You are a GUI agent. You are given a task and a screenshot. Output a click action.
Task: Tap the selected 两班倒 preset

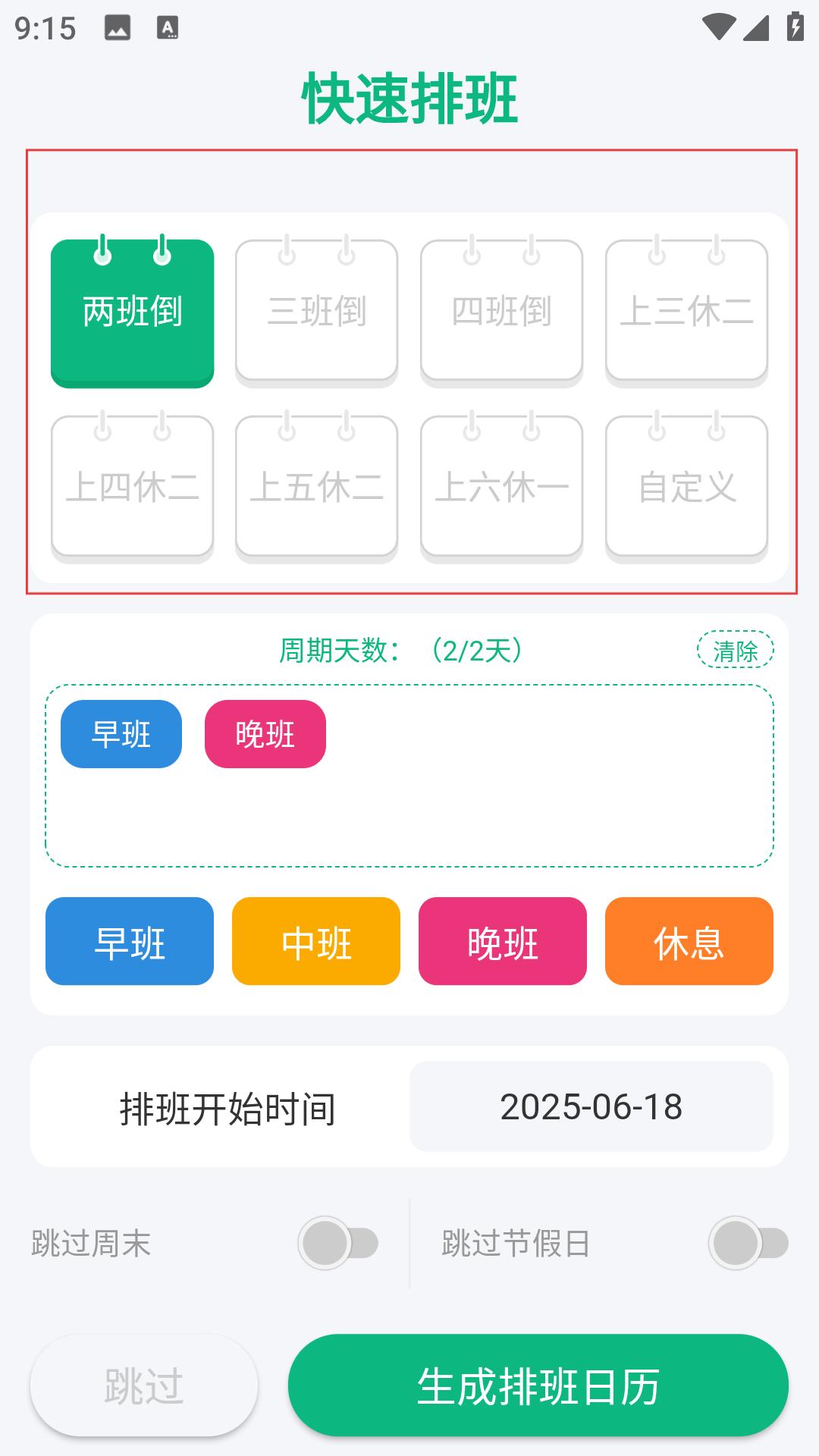point(132,312)
